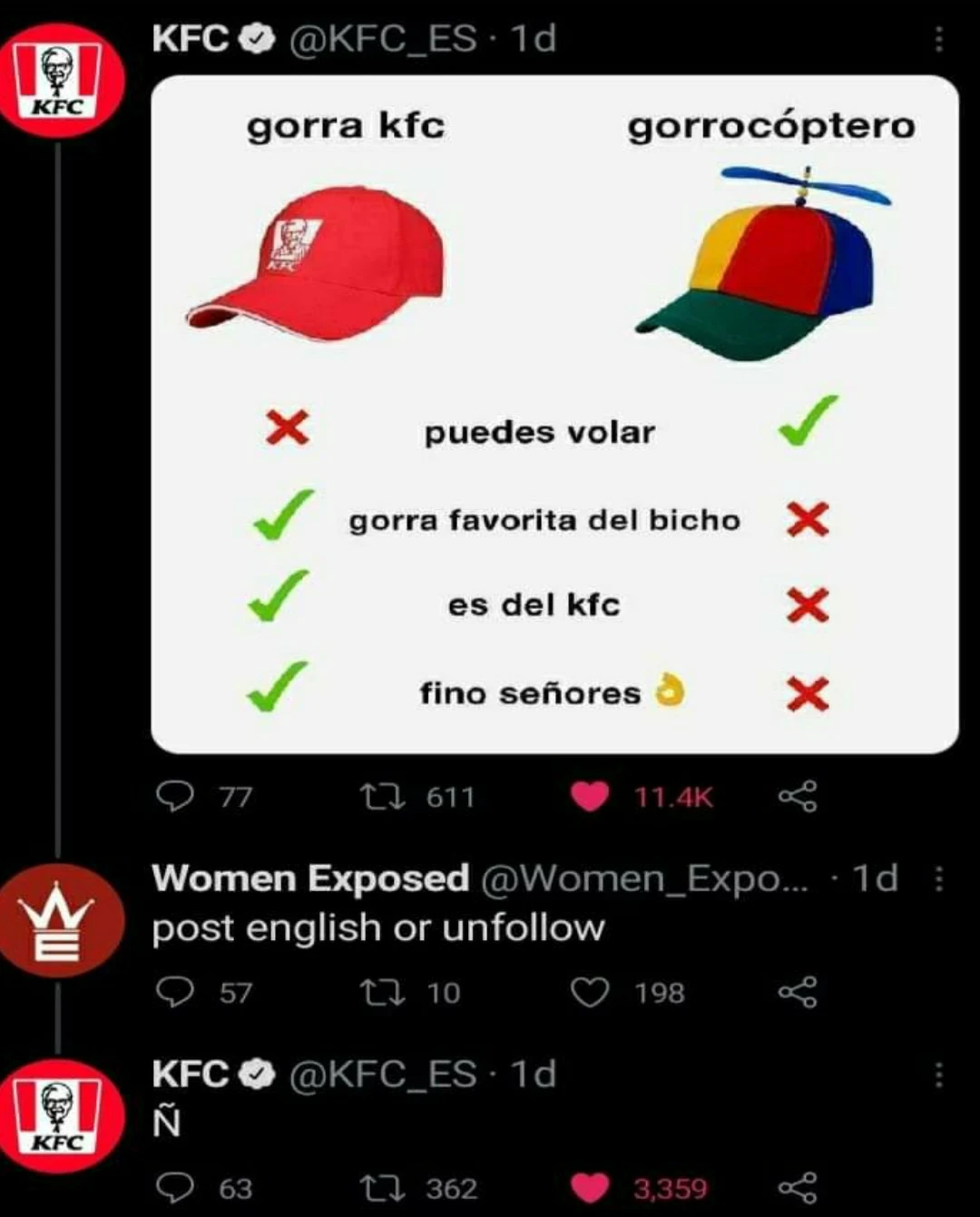
Task: Like the "post english or unfollow" tweet
Action: (x=590, y=992)
